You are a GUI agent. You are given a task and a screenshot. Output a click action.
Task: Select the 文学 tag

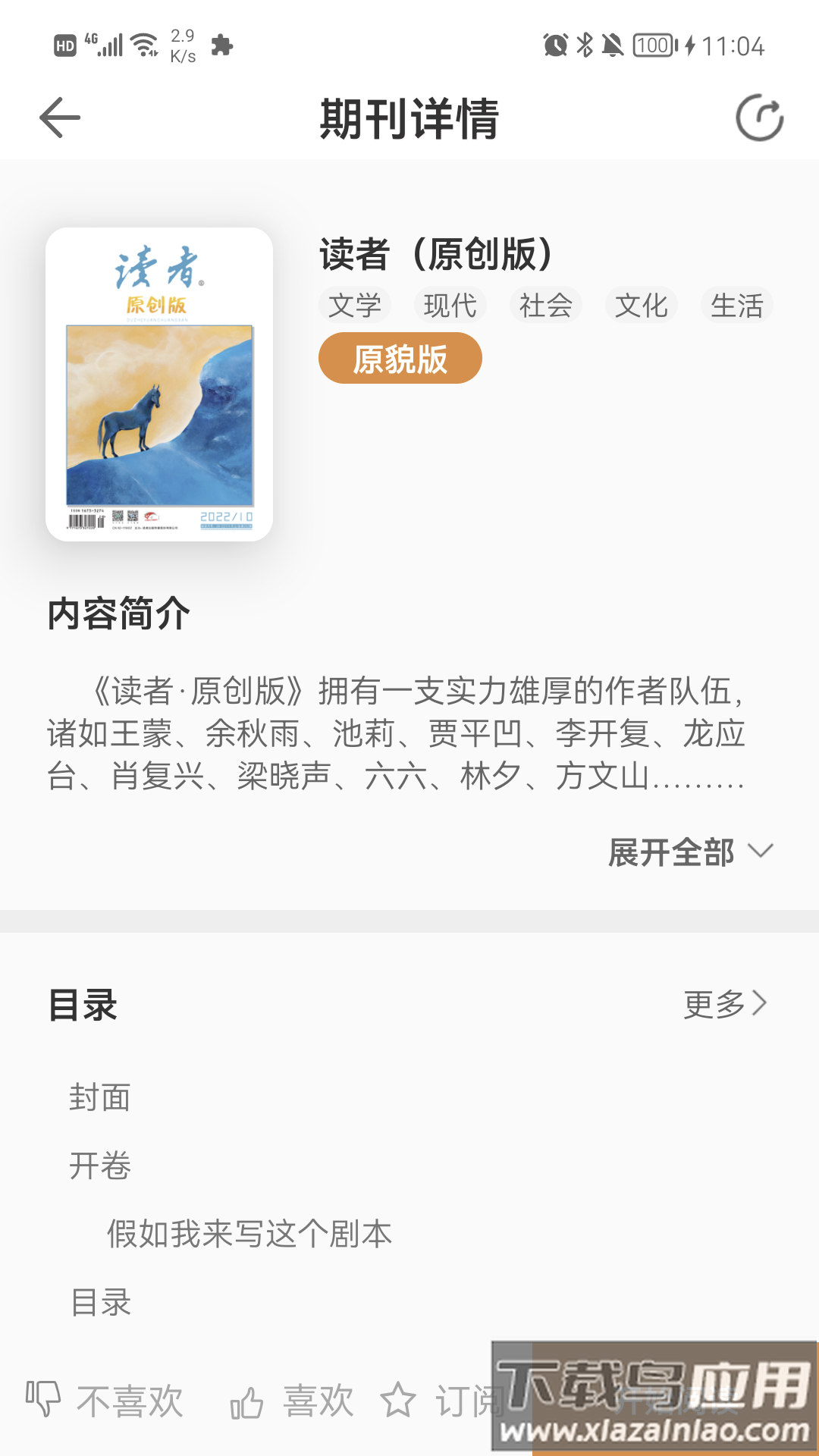[x=355, y=304]
